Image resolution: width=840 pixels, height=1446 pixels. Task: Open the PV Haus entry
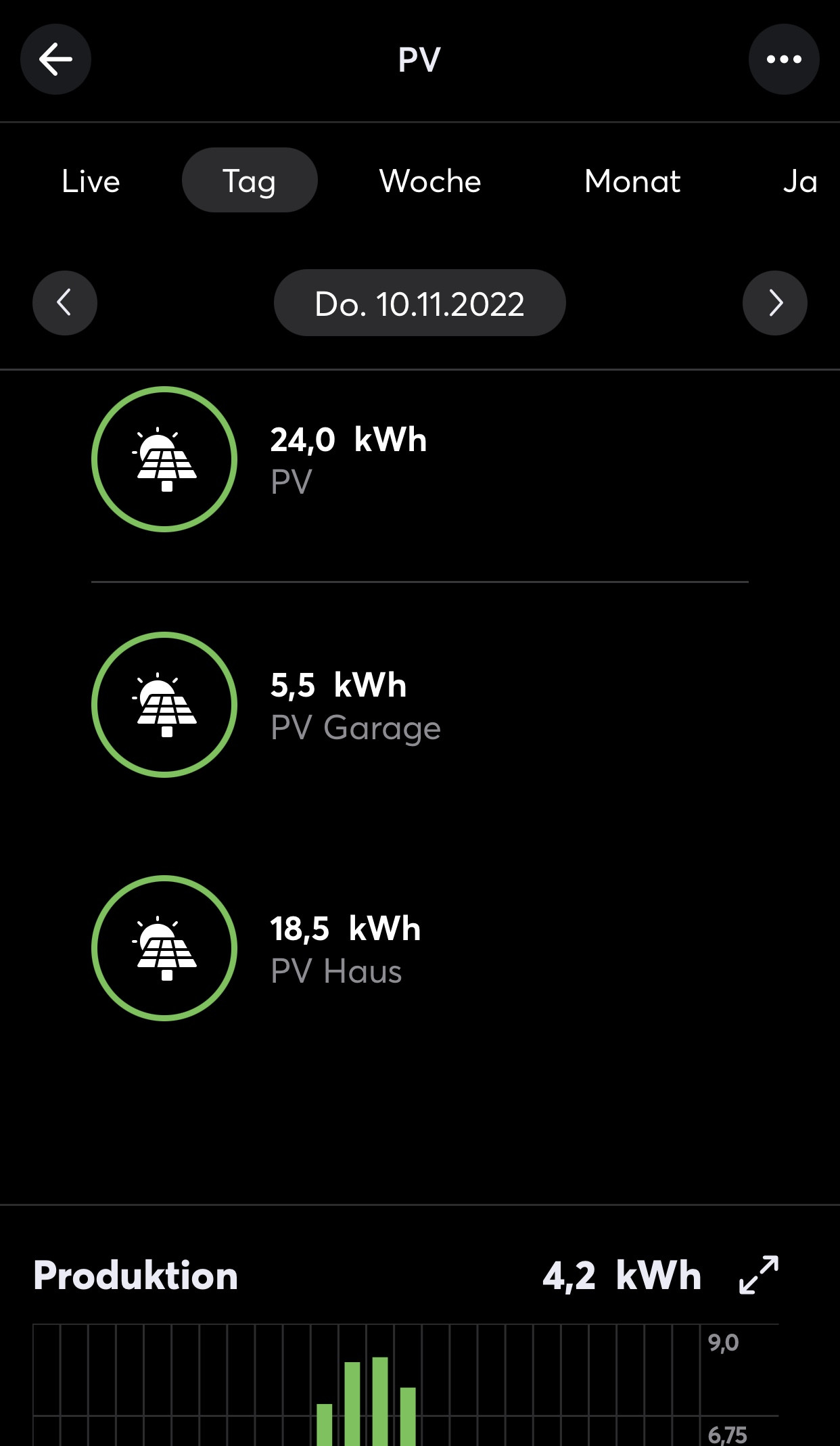point(345,949)
